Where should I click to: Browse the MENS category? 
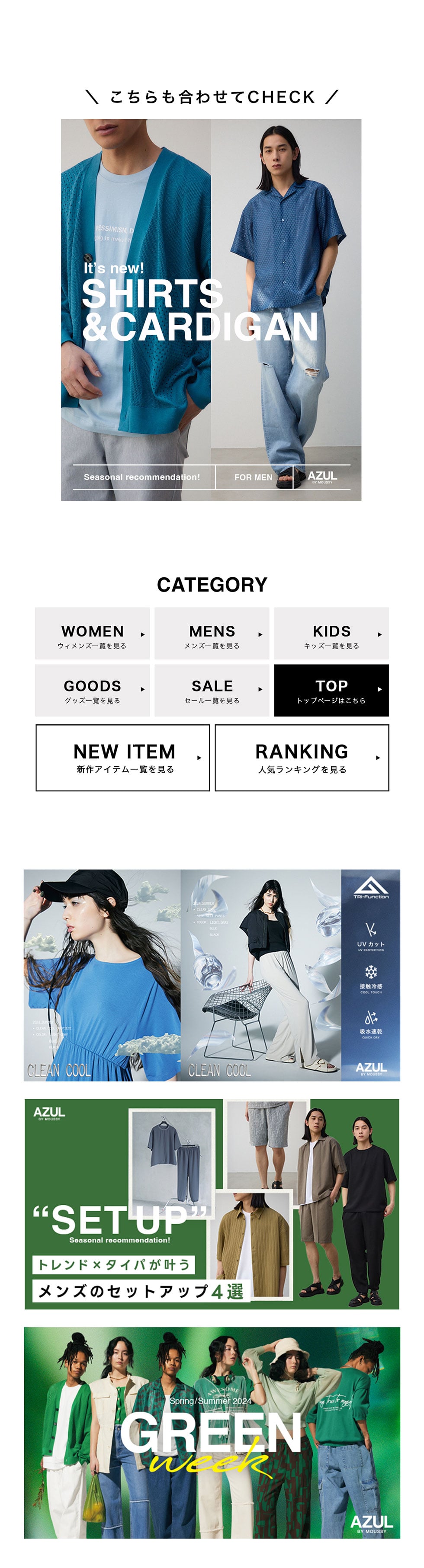click(212, 634)
